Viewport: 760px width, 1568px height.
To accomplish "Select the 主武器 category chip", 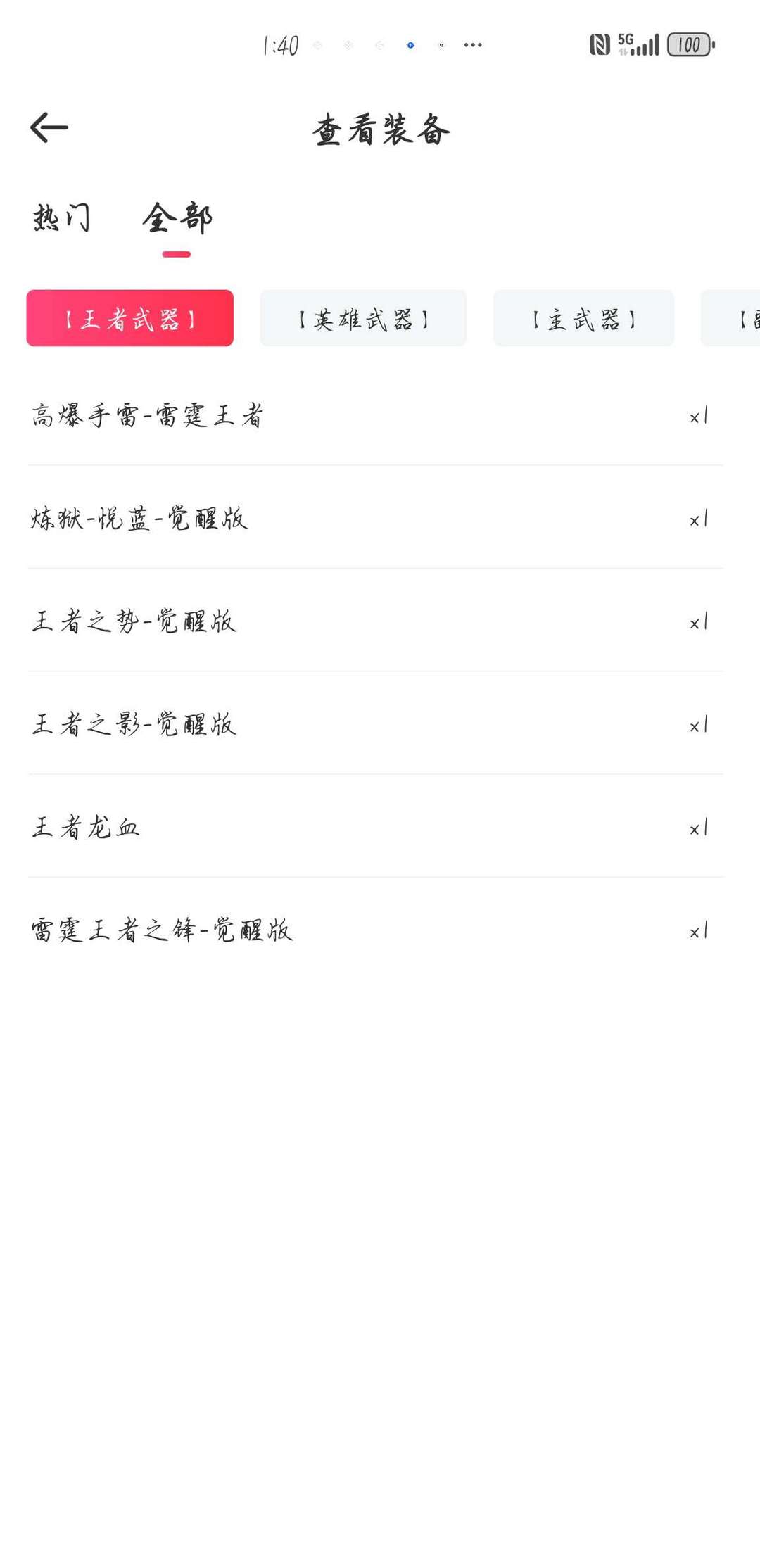I will coord(584,319).
